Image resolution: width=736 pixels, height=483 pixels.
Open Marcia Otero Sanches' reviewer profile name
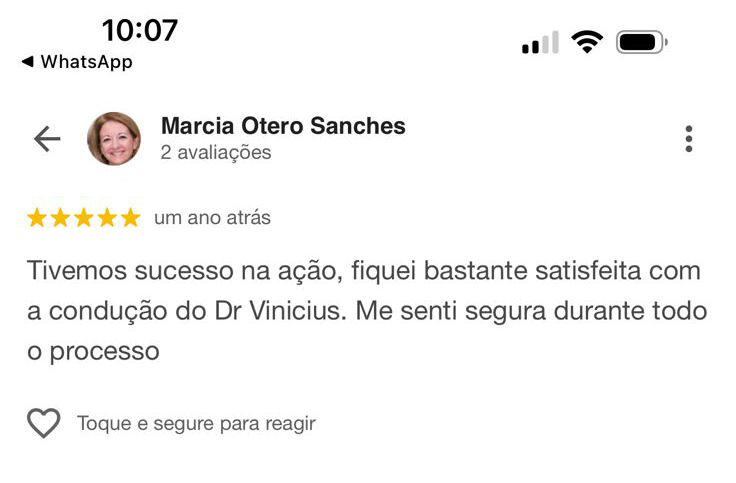click(283, 126)
